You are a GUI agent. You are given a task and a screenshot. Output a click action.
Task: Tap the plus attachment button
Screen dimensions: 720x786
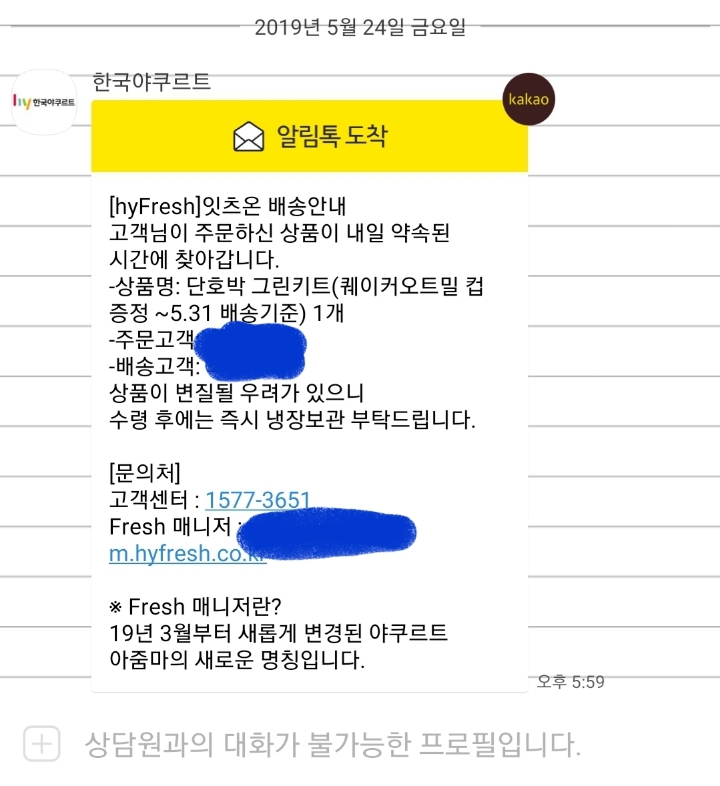(41, 745)
